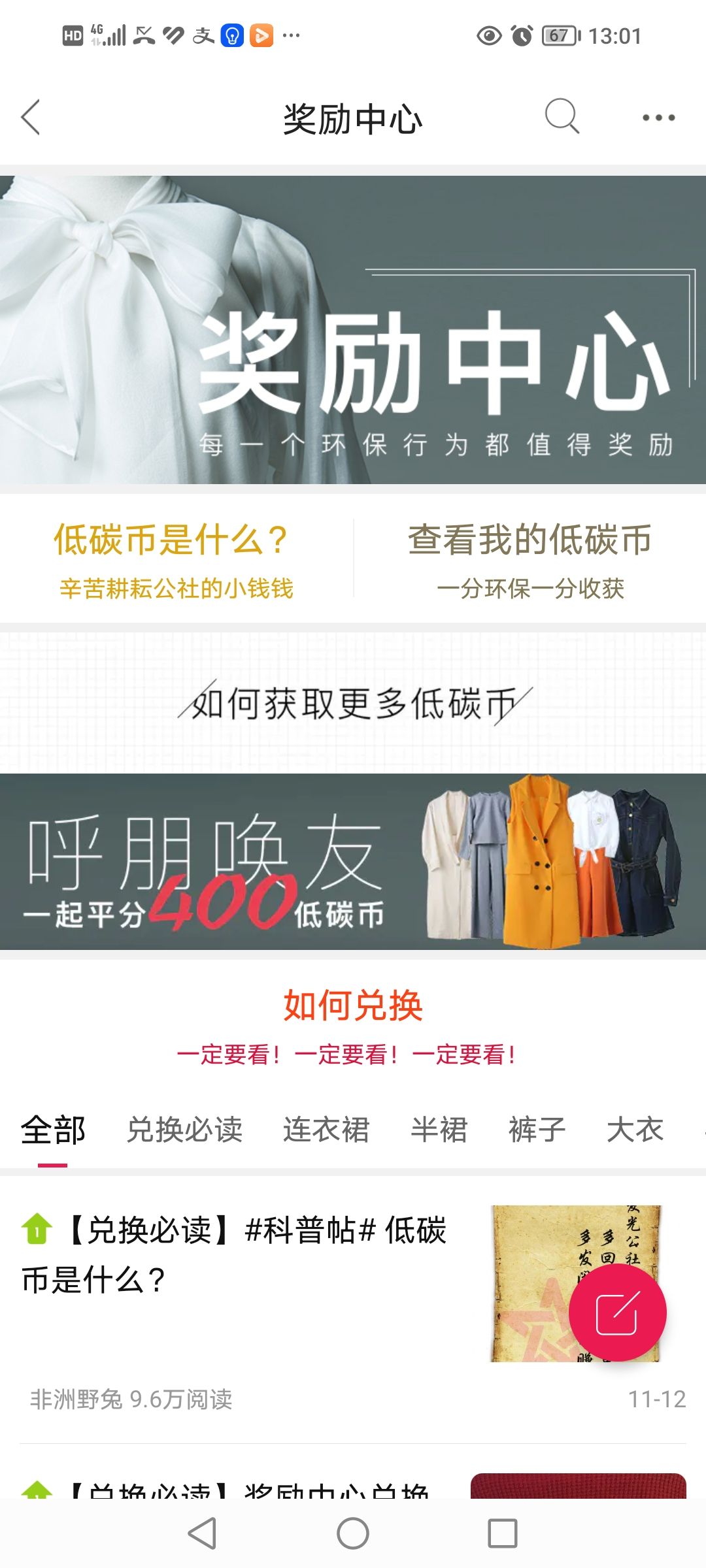Switch to the 连衣裙 tab
Image resolution: width=706 pixels, height=1568 pixels.
click(327, 1130)
